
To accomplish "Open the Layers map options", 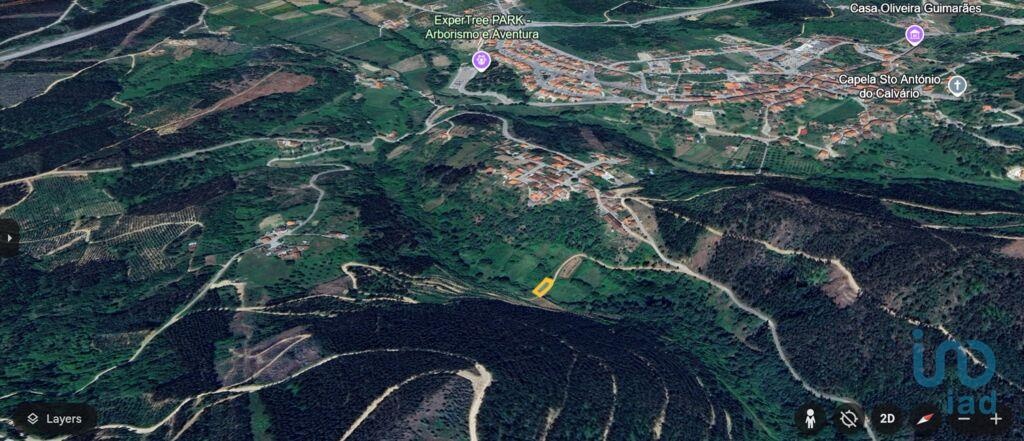I will [x=55, y=418].
